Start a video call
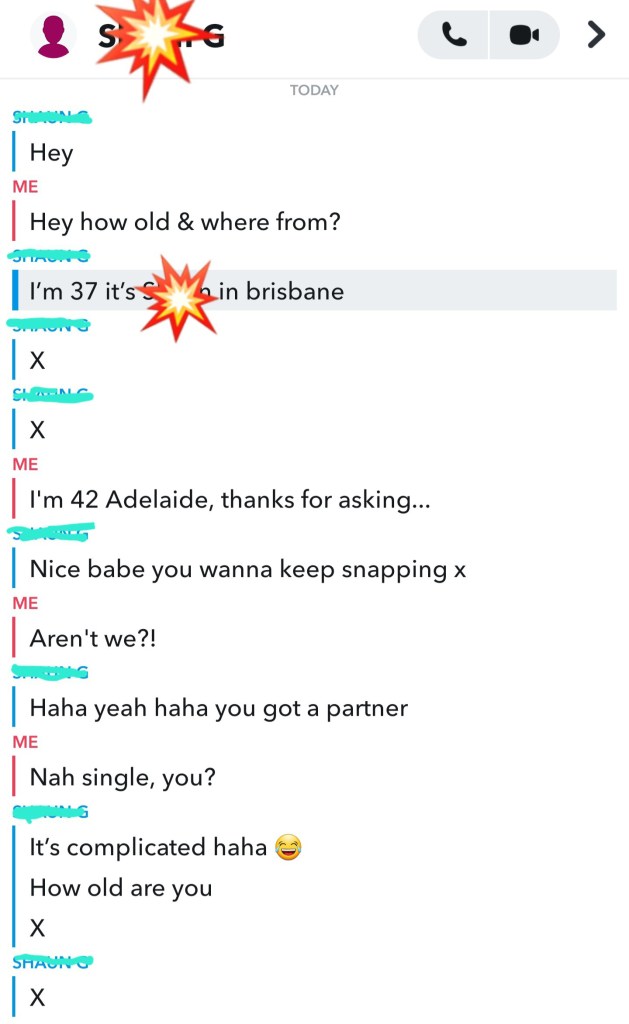Screen dimensions: 629x1024 click(524, 36)
